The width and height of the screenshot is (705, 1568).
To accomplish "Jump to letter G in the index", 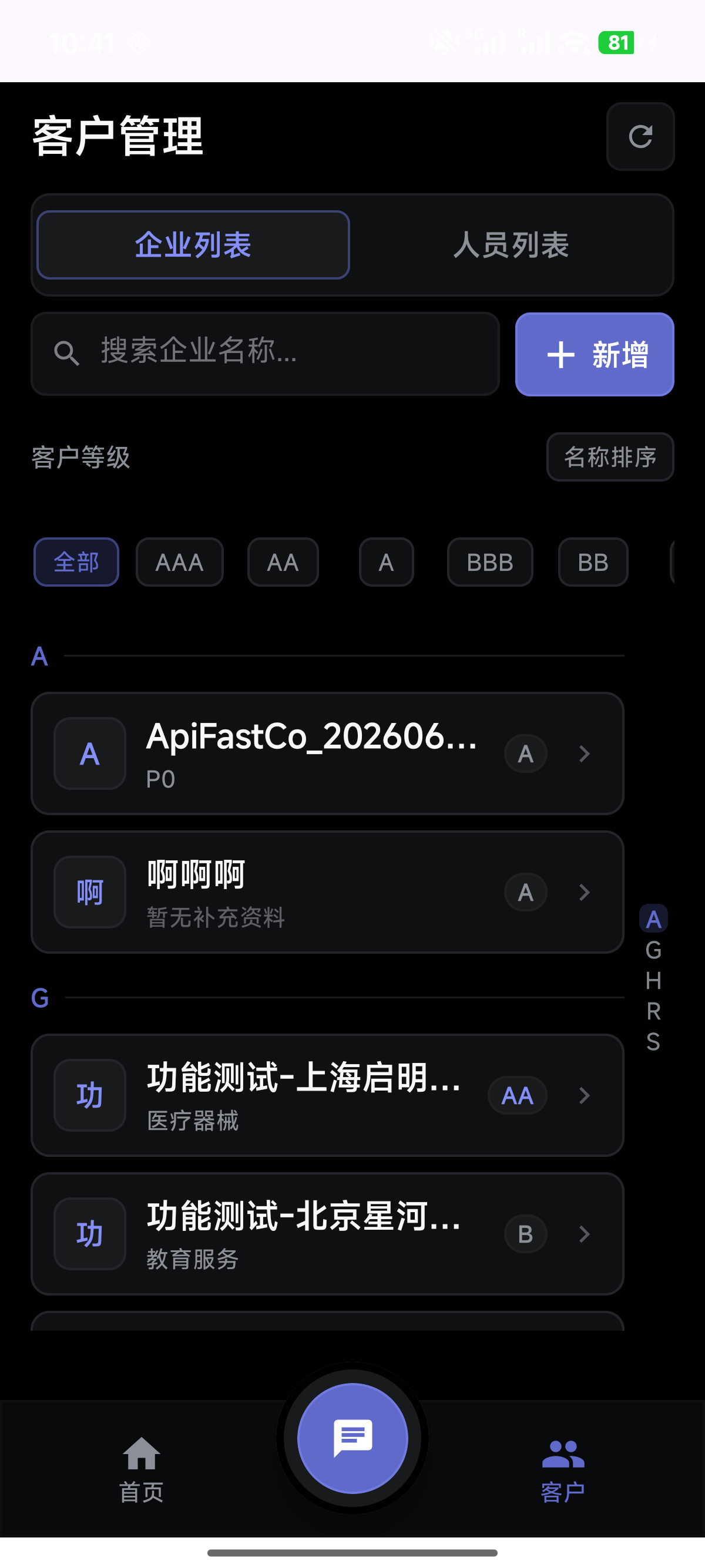I will point(653,950).
